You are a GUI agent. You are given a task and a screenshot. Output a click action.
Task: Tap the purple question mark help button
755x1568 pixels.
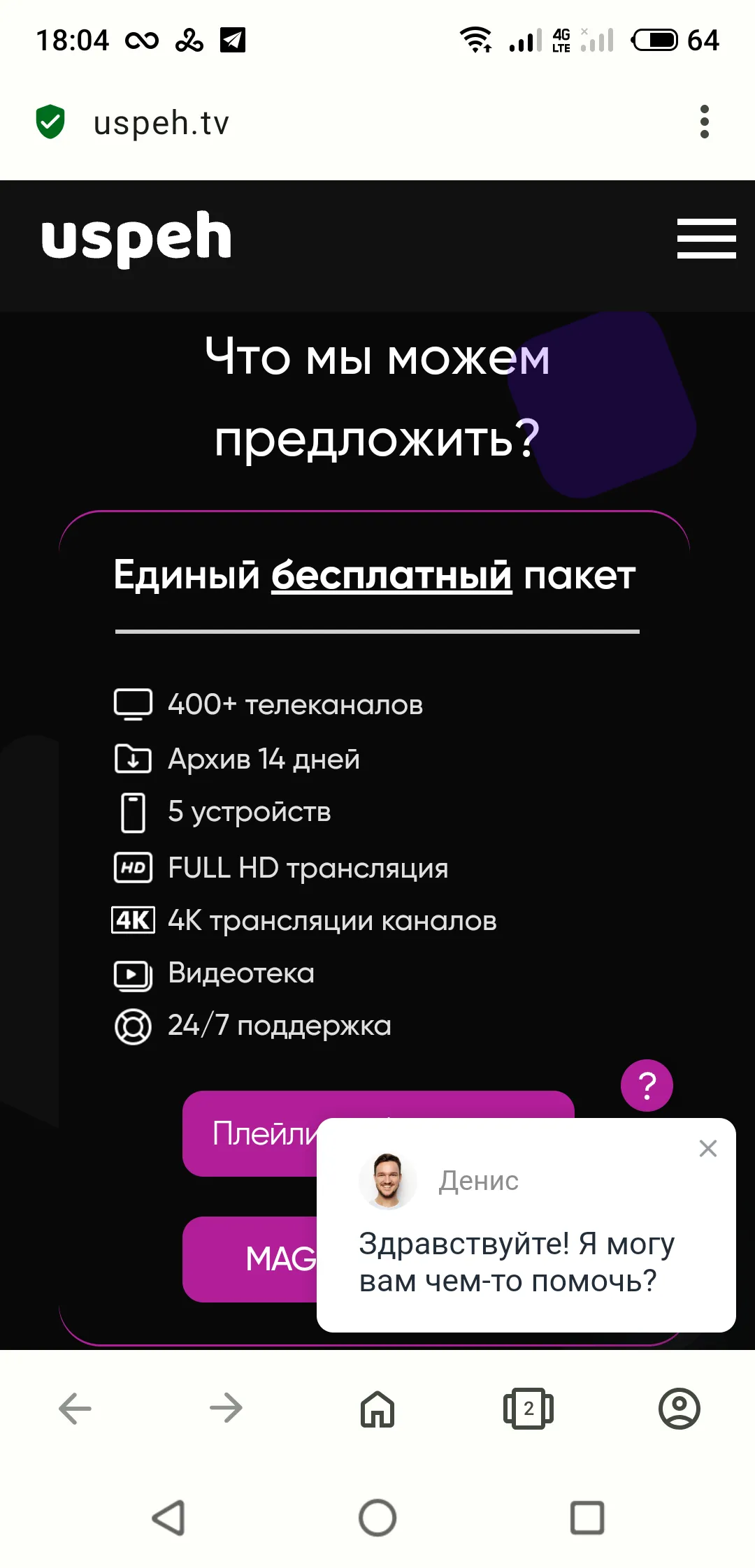click(x=647, y=1085)
